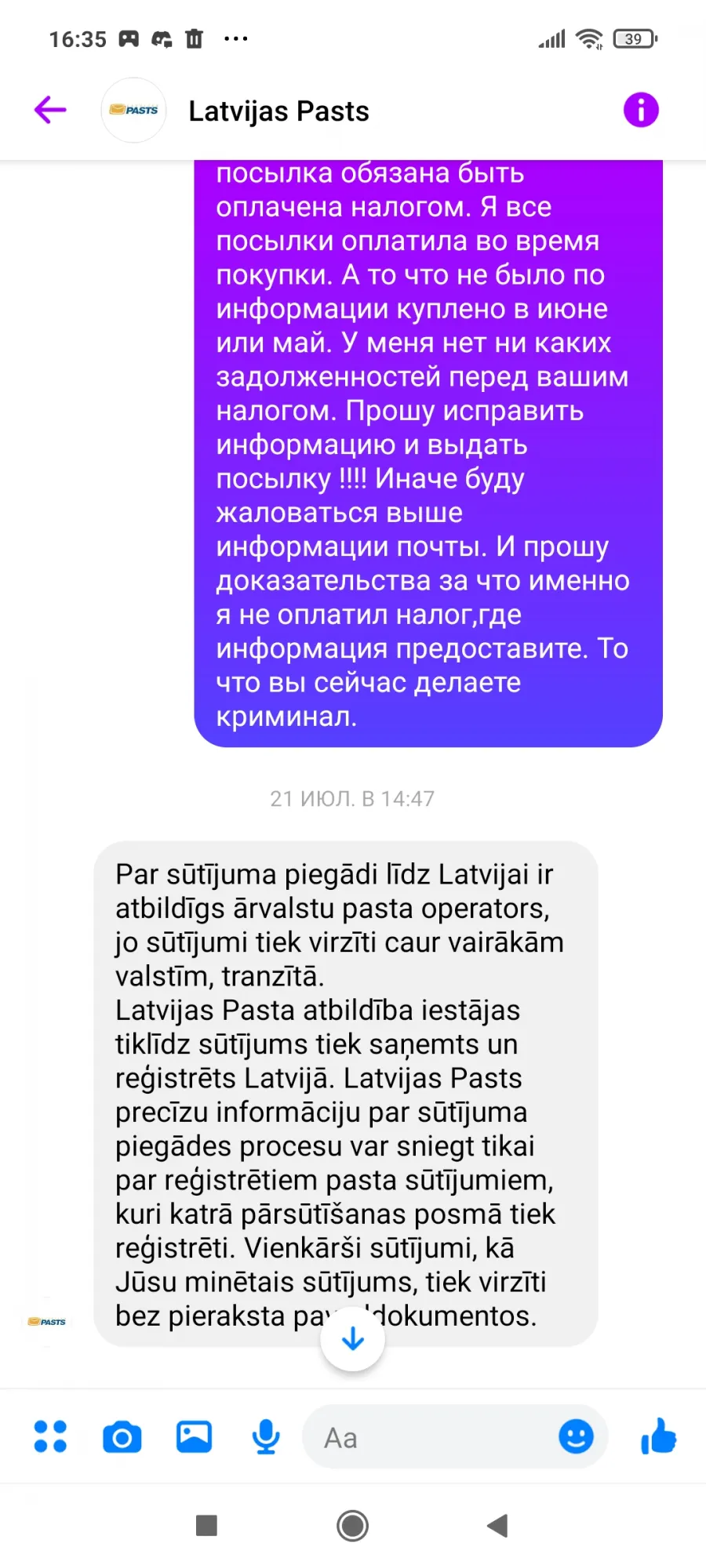Jump to the latest message
The width and height of the screenshot is (706, 1568).
(353, 1338)
